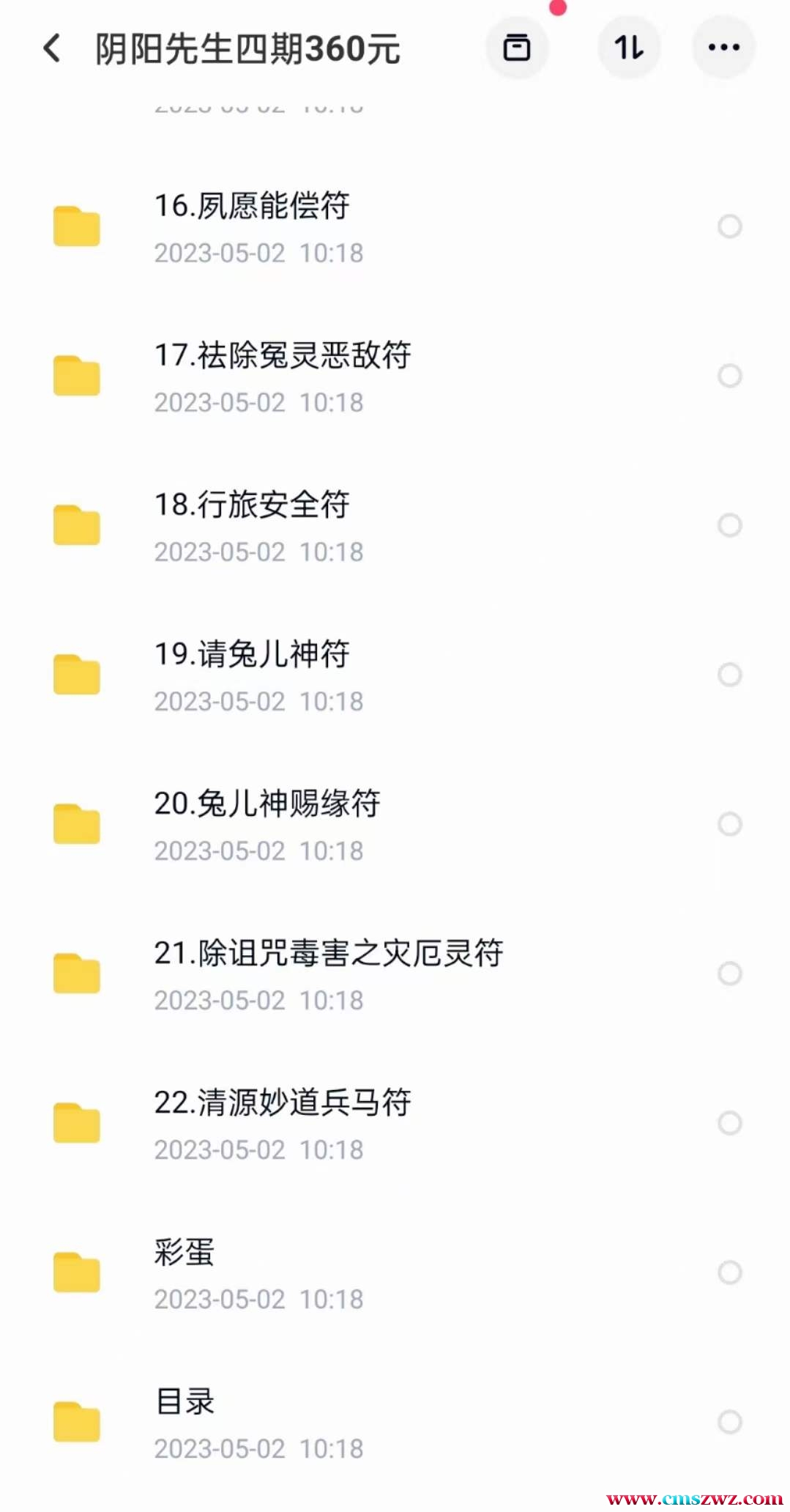
Task: Select the circle for 彩蛋 folder
Action: pos(729,1272)
